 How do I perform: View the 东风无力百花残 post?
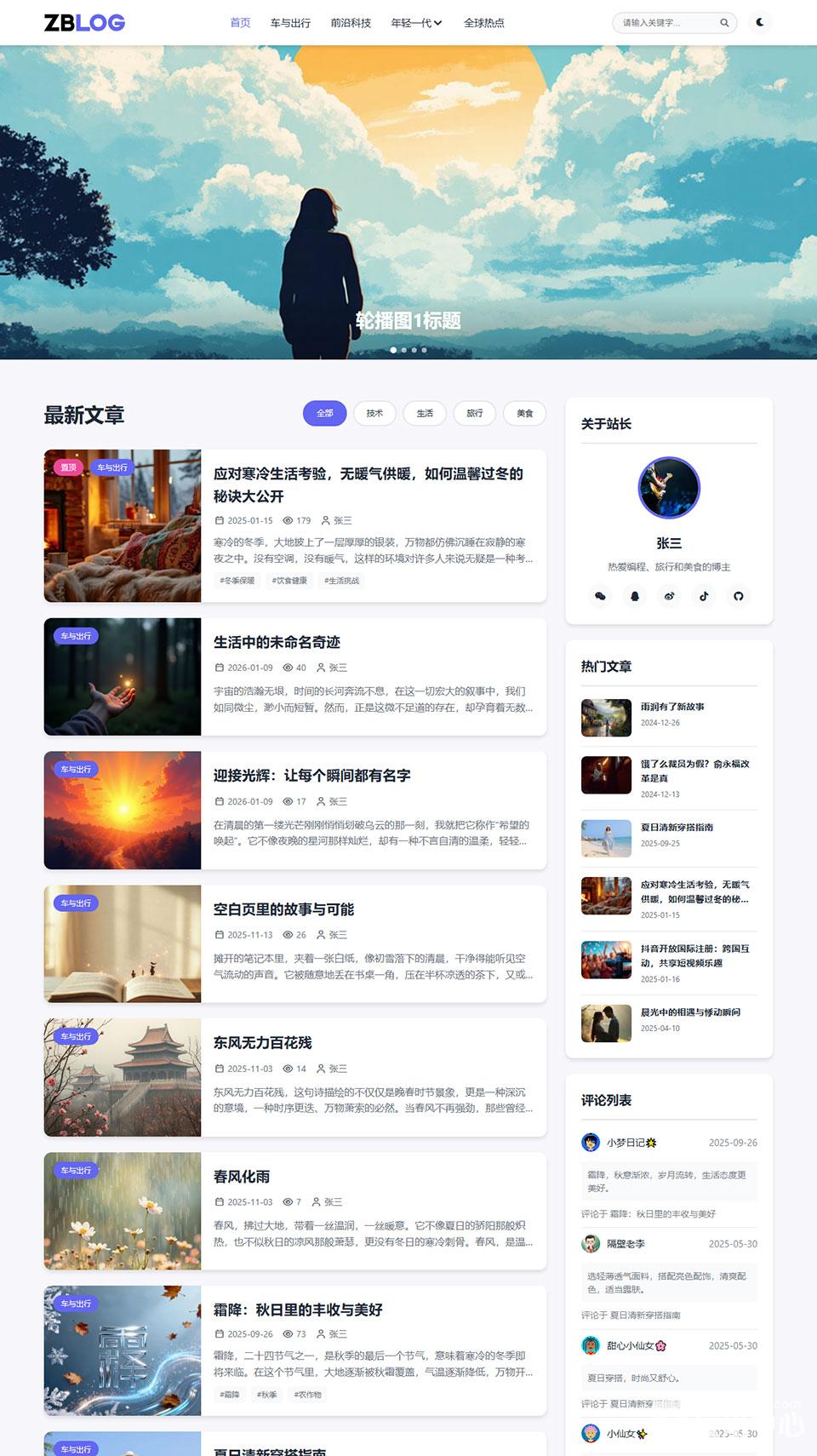[x=262, y=1042]
